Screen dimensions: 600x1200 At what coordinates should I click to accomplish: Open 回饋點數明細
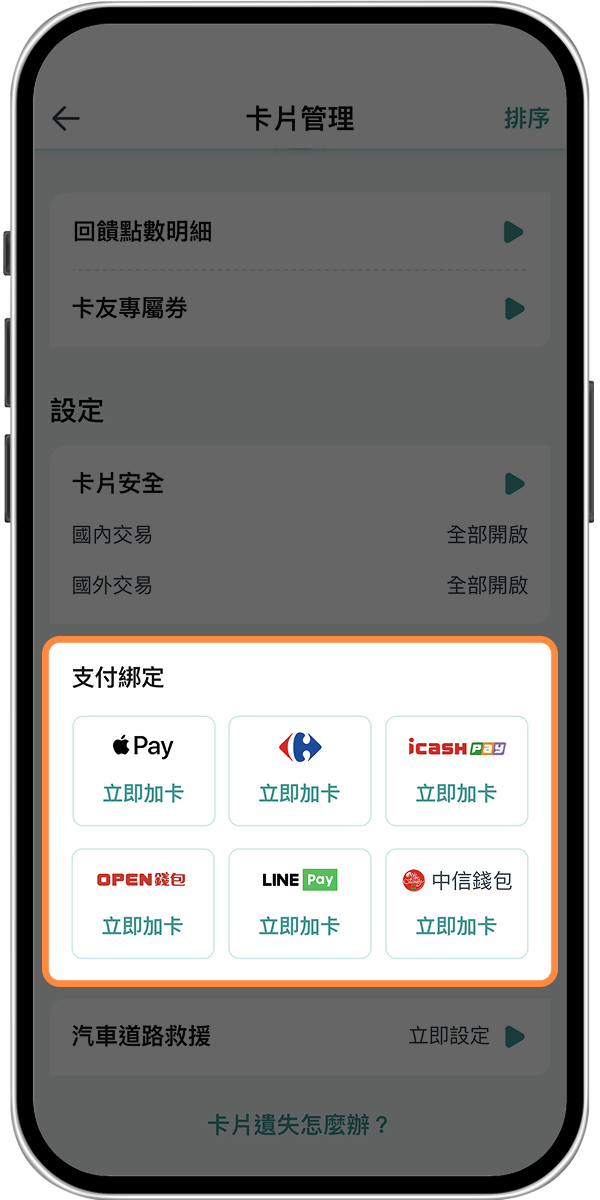pos(299,233)
